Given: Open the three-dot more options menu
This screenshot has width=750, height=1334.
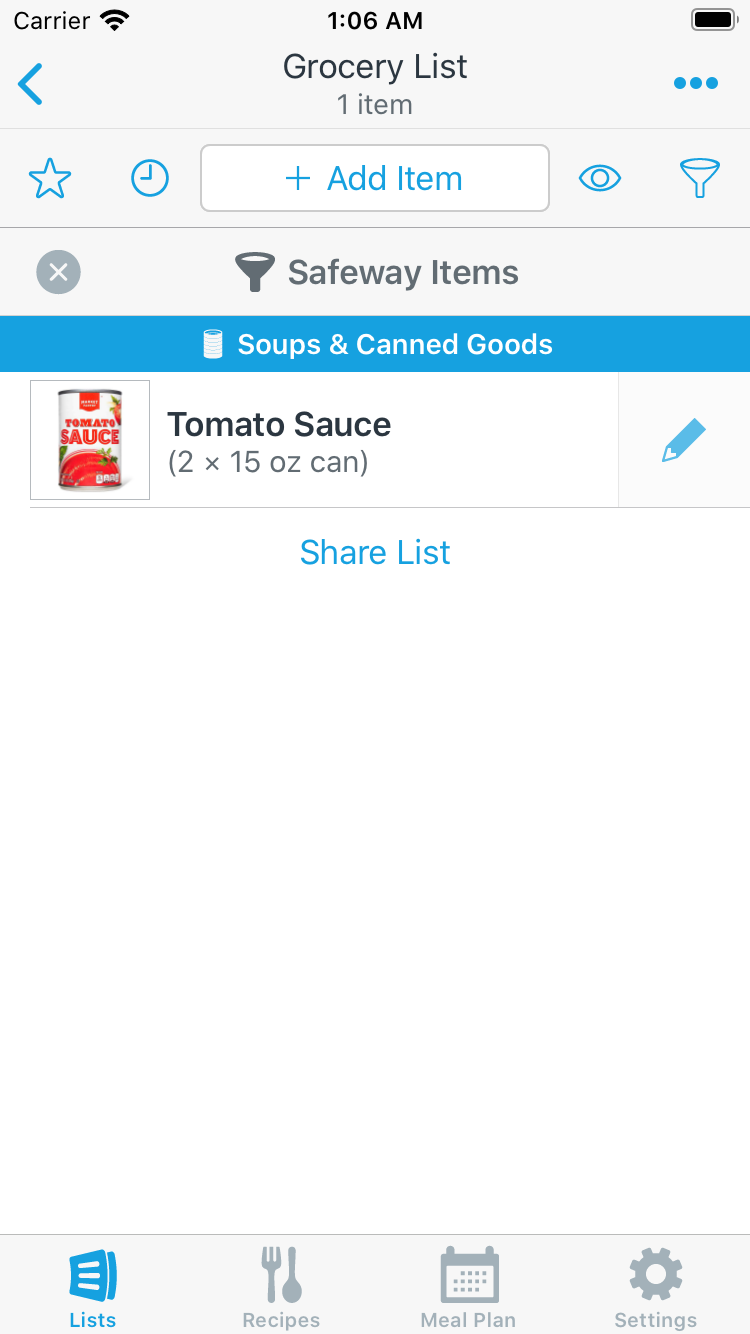Looking at the screenshot, I should (695, 84).
